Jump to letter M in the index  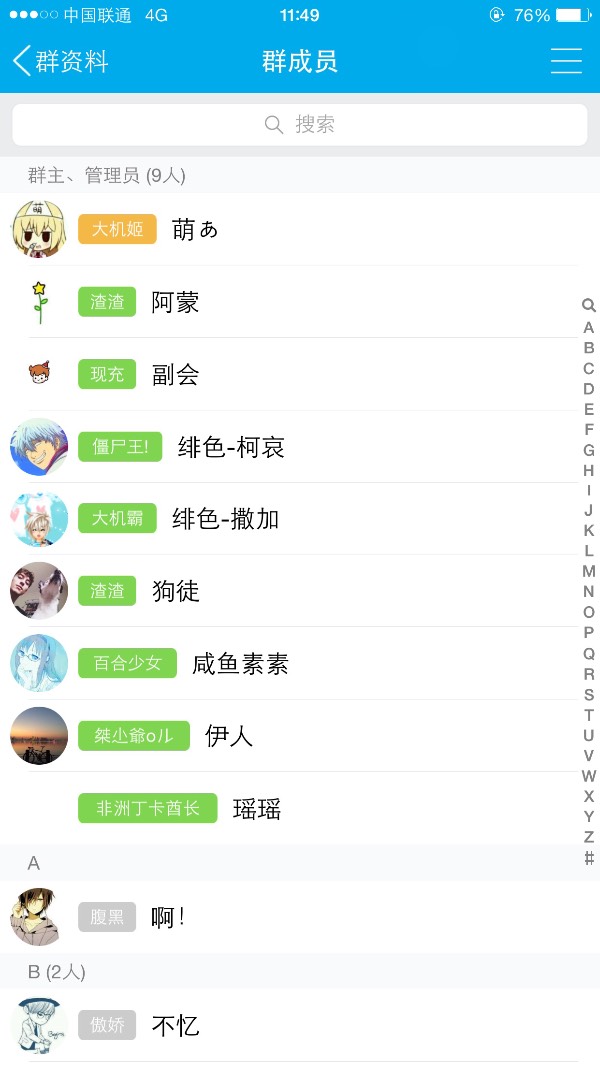point(588,571)
